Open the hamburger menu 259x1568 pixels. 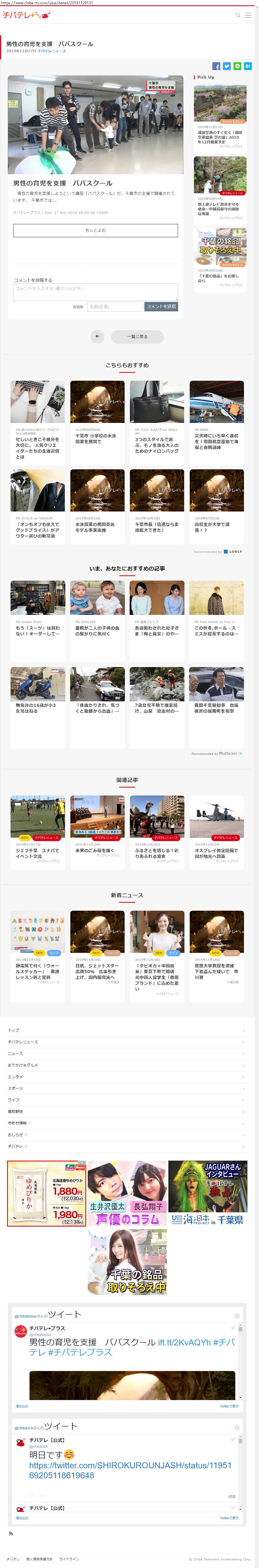[x=248, y=15]
